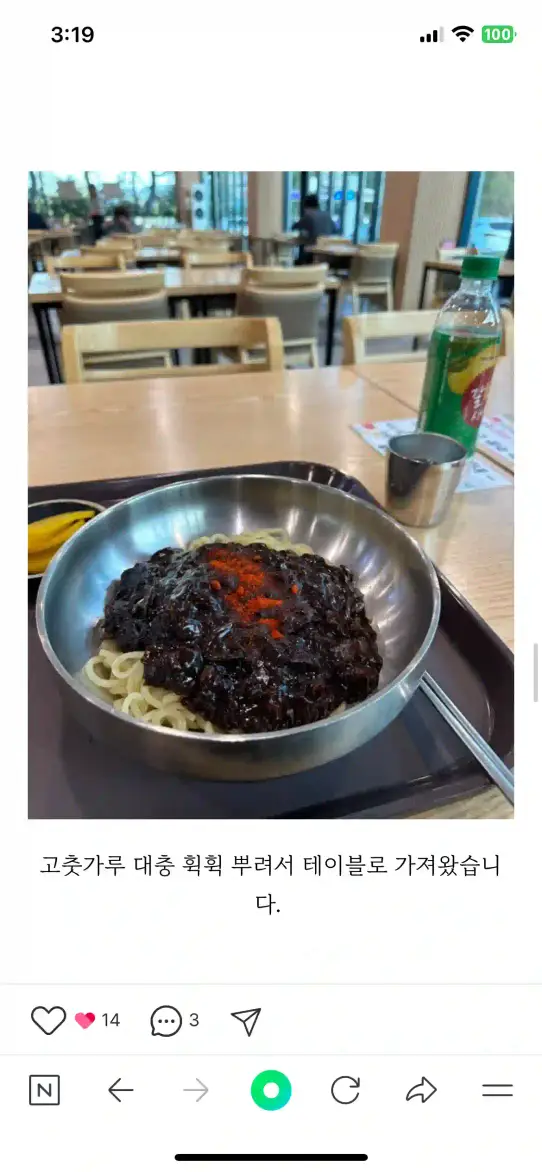Like this blog post with the heart
Image resolution: width=542 pixels, height=1172 pixels.
tap(48, 1020)
